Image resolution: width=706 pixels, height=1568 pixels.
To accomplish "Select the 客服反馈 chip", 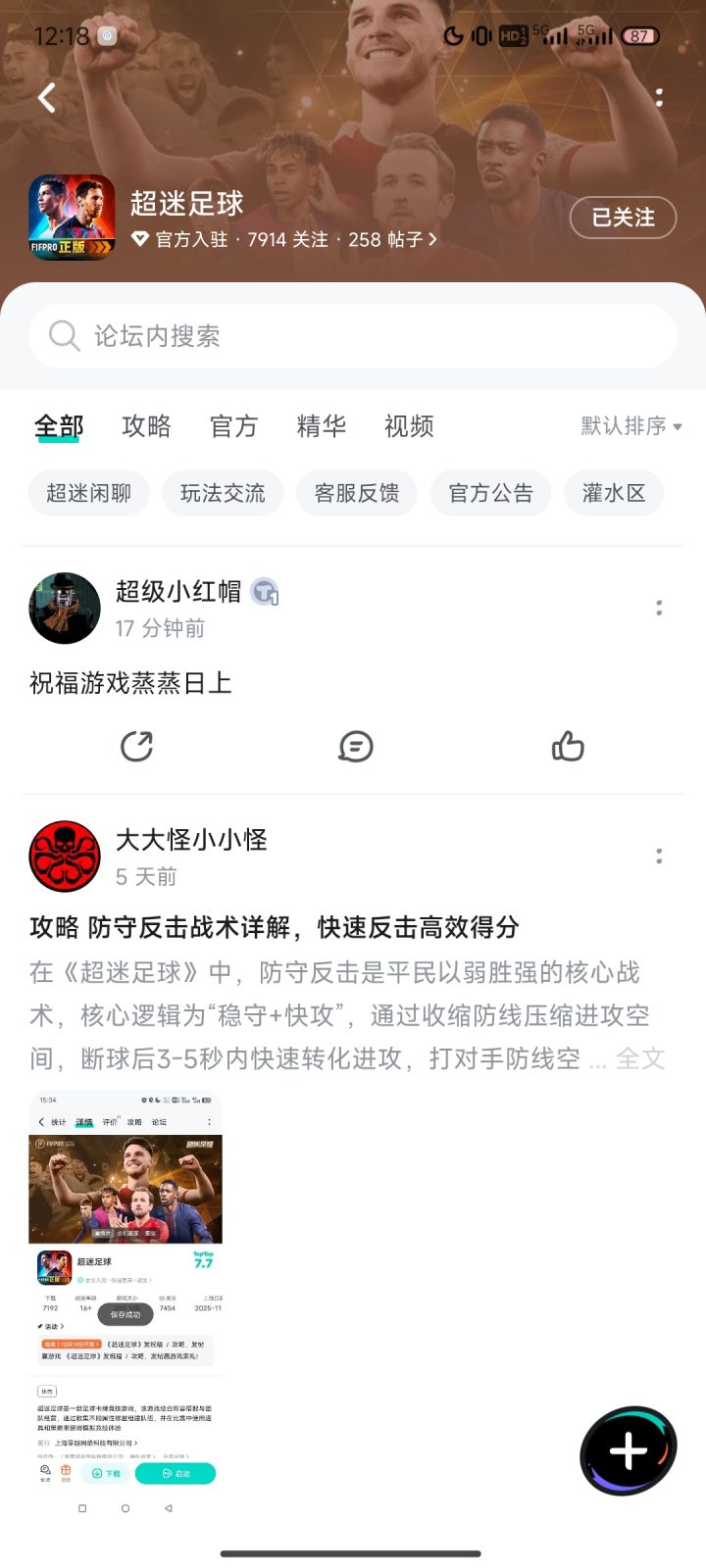I will point(357,493).
